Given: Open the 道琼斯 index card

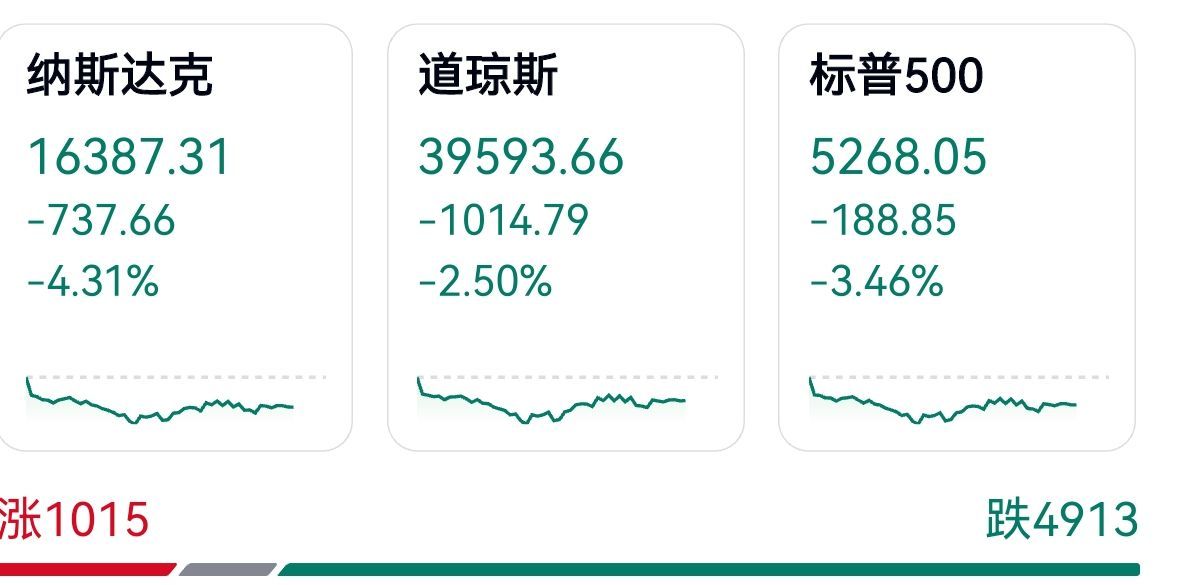Looking at the screenshot, I should [x=565, y=238].
